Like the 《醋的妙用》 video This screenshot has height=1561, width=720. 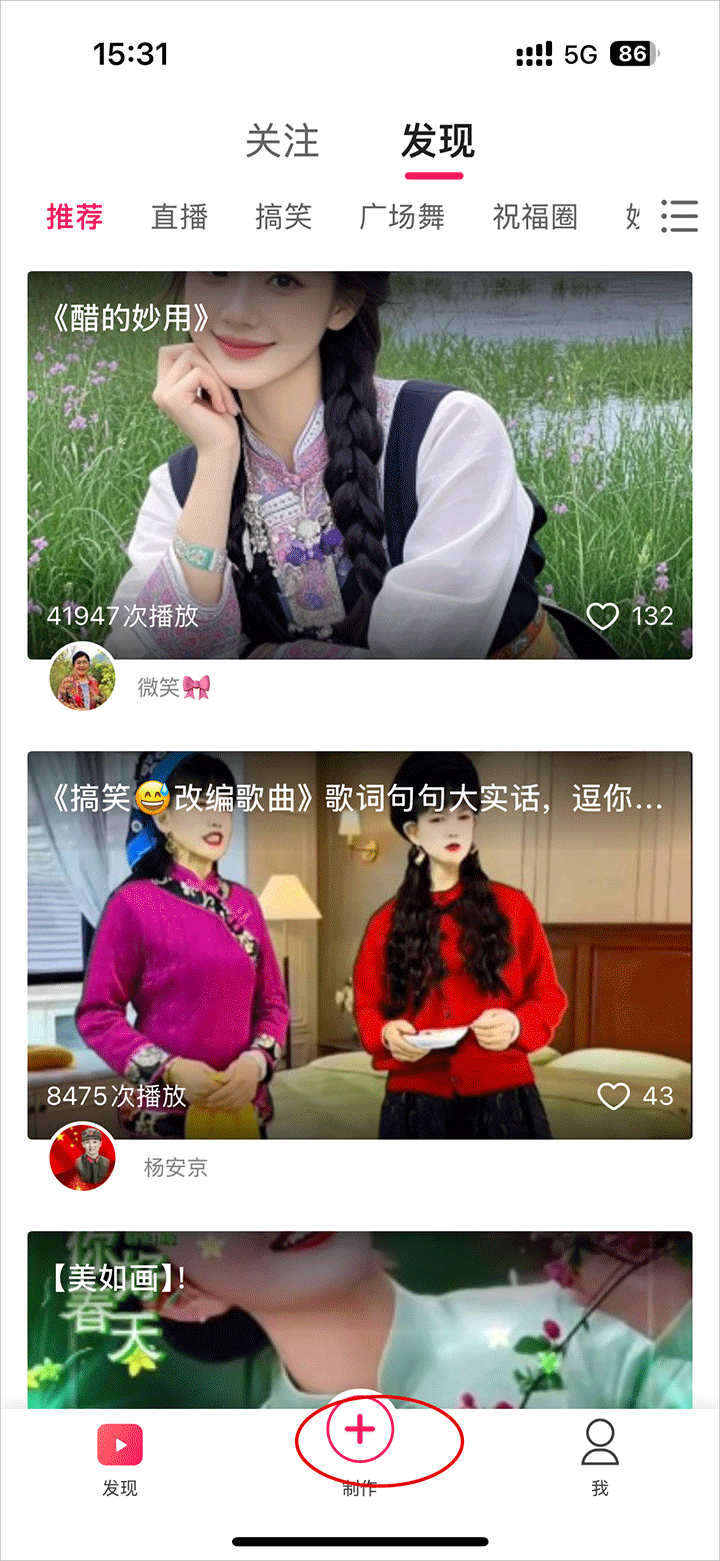click(x=603, y=616)
